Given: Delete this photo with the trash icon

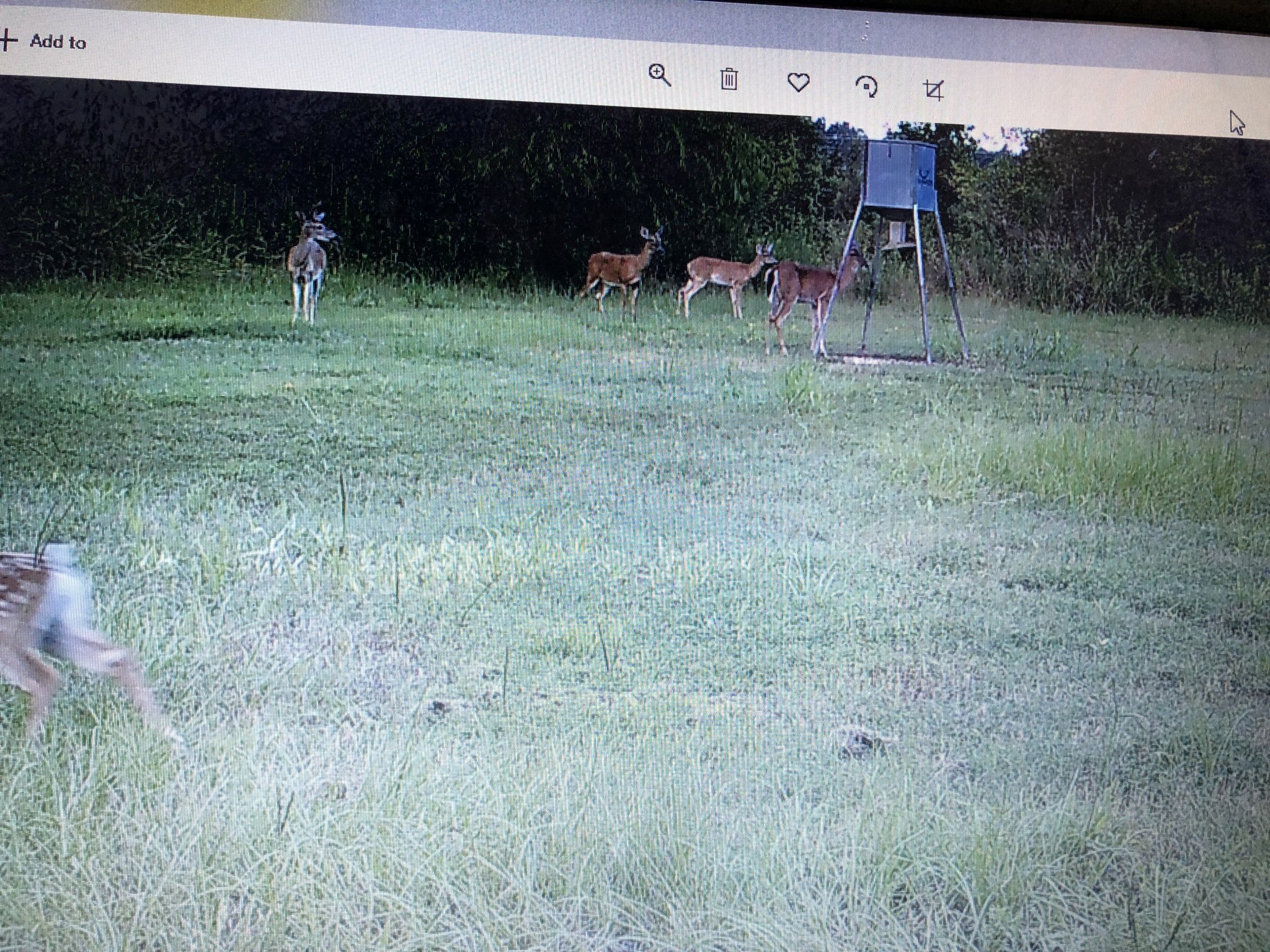Looking at the screenshot, I should click(729, 79).
